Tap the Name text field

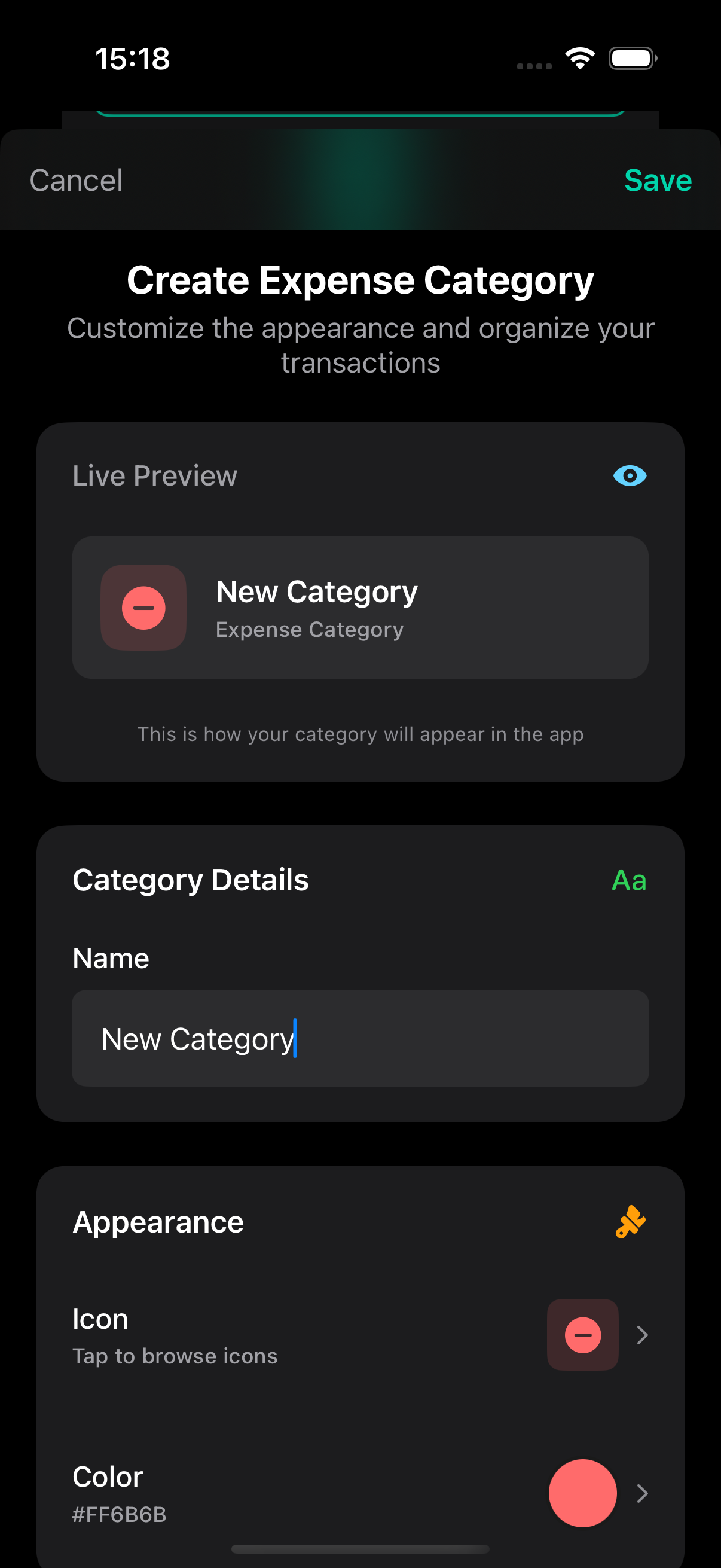(360, 1038)
